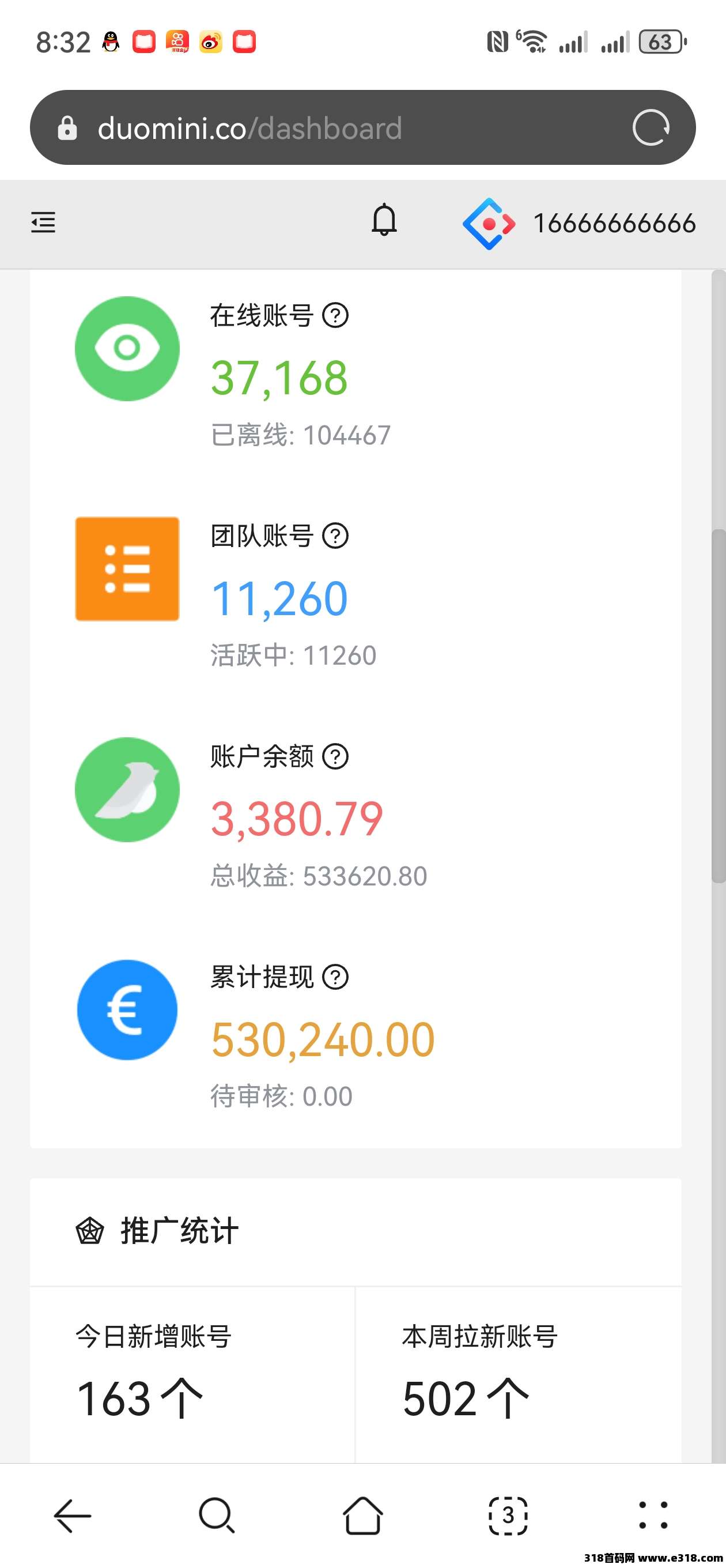View the 账户余额 help hint
726x1568 pixels.
tap(335, 756)
